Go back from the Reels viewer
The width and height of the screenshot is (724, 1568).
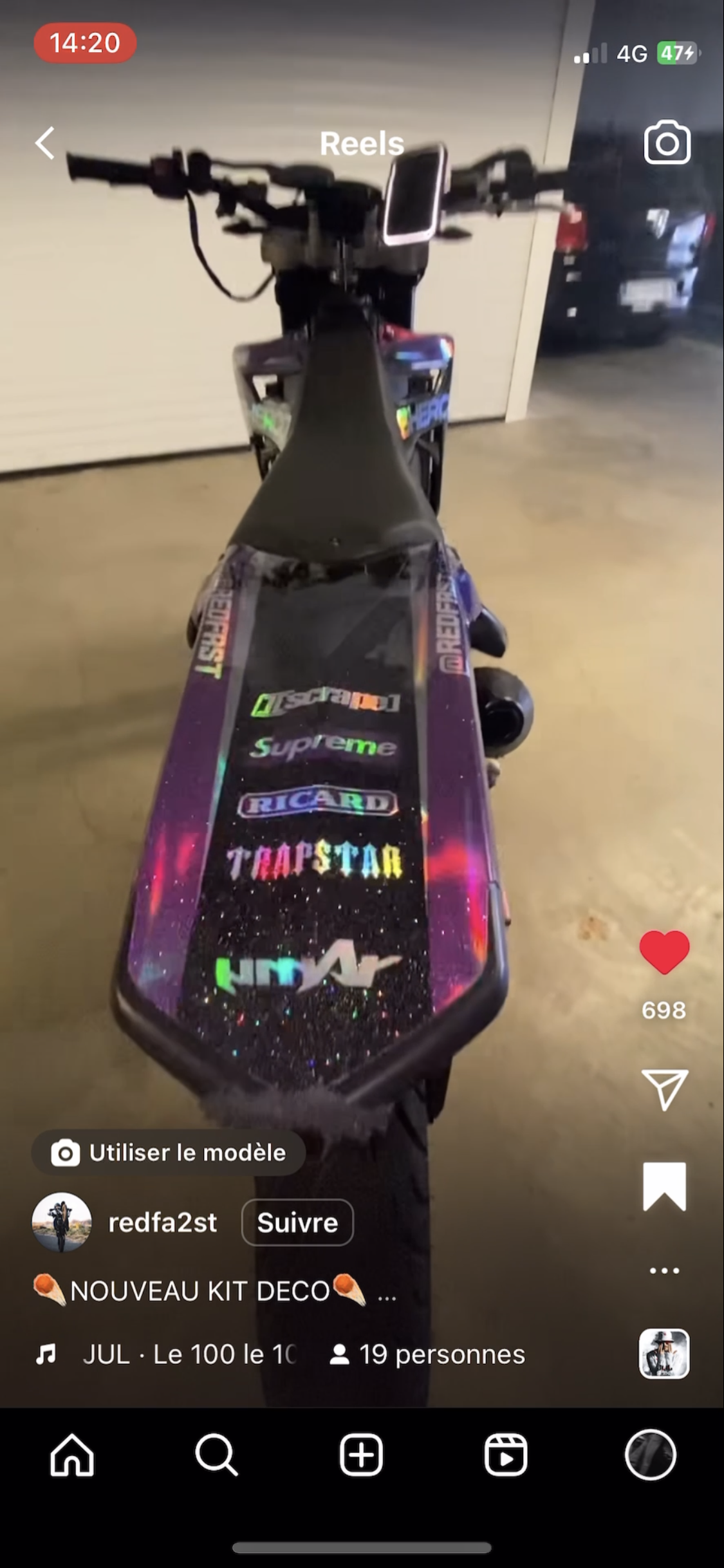[44, 143]
